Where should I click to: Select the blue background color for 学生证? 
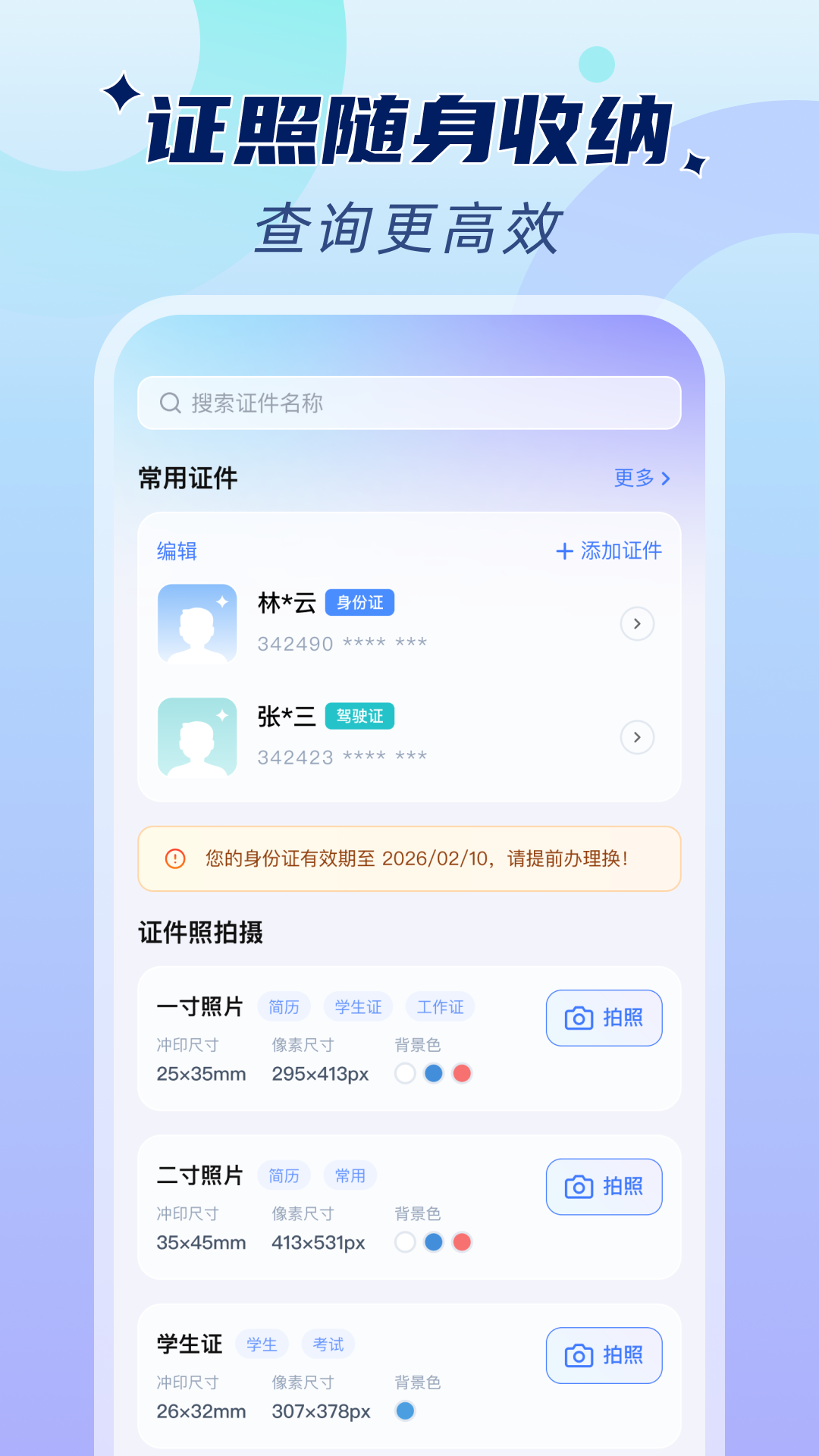[406, 1412]
